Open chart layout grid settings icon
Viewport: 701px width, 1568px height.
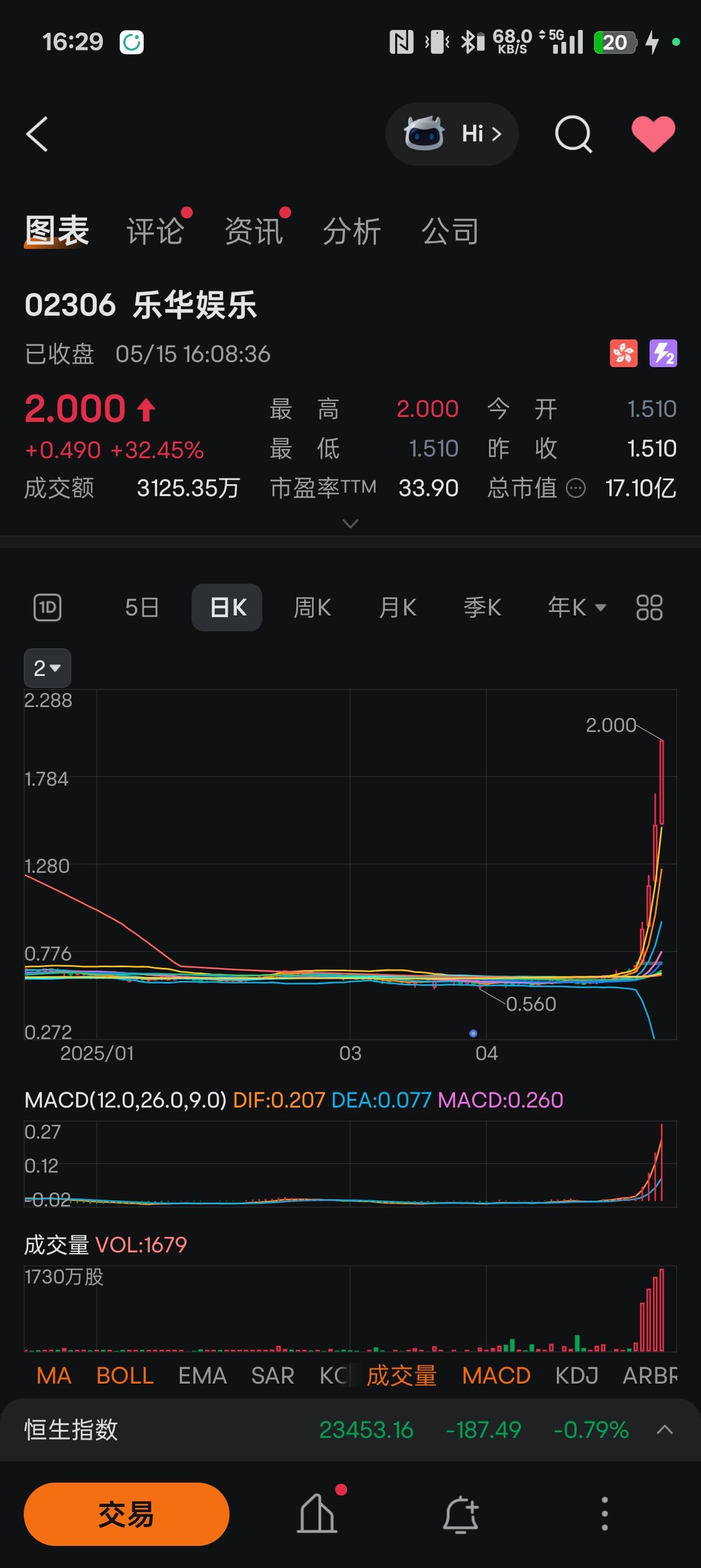(648, 608)
